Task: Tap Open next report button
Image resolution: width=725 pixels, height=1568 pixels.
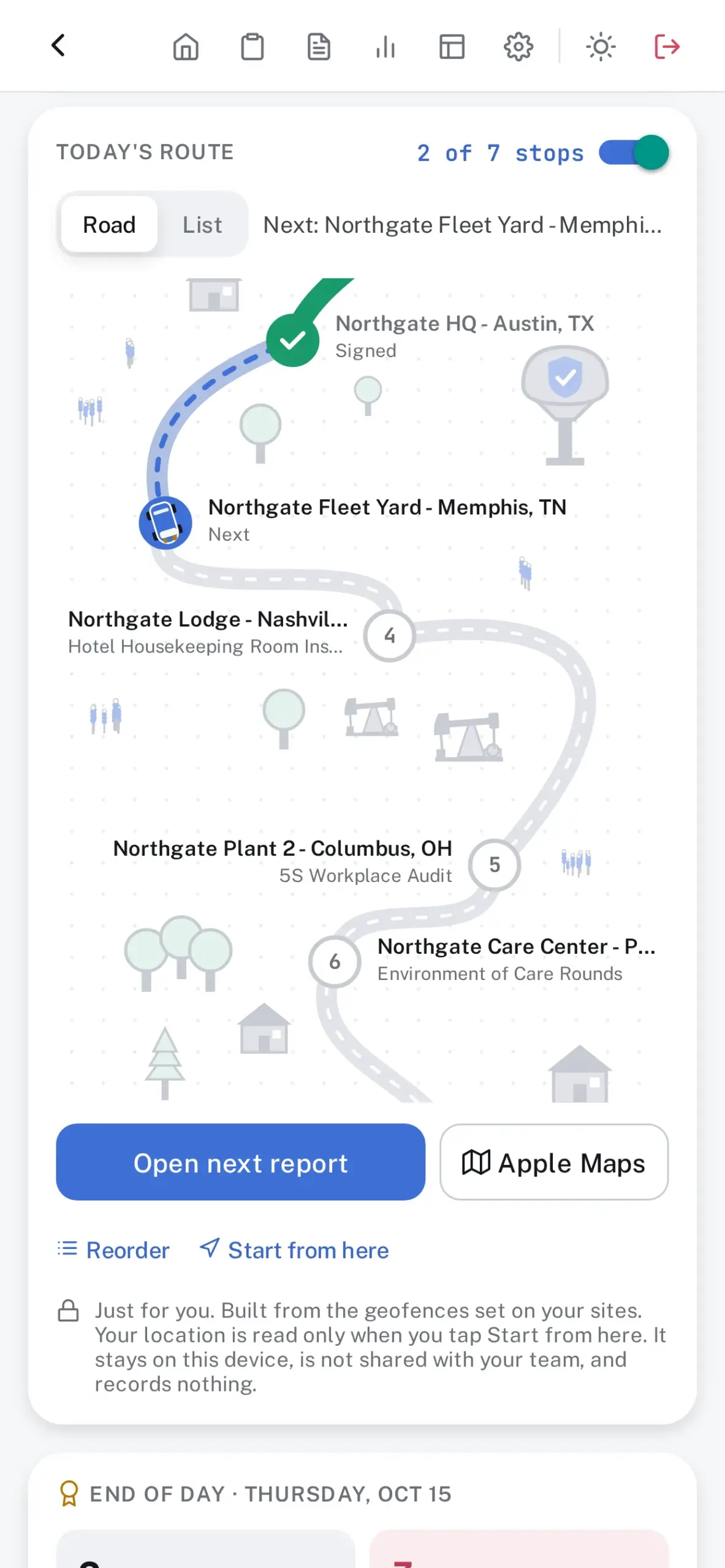Action: (x=240, y=1162)
